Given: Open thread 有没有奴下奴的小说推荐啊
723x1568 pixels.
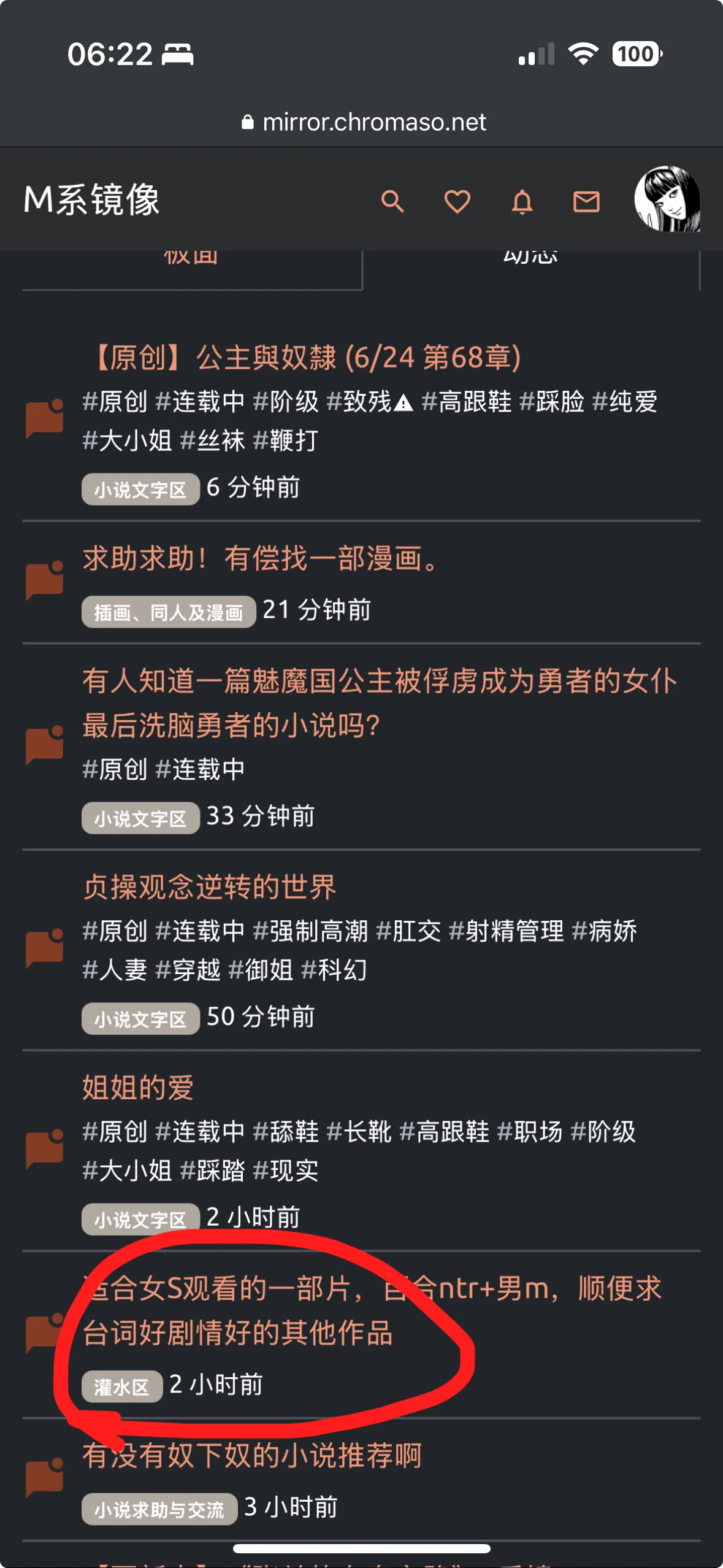Looking at the screenshot, I should 253,1455.
